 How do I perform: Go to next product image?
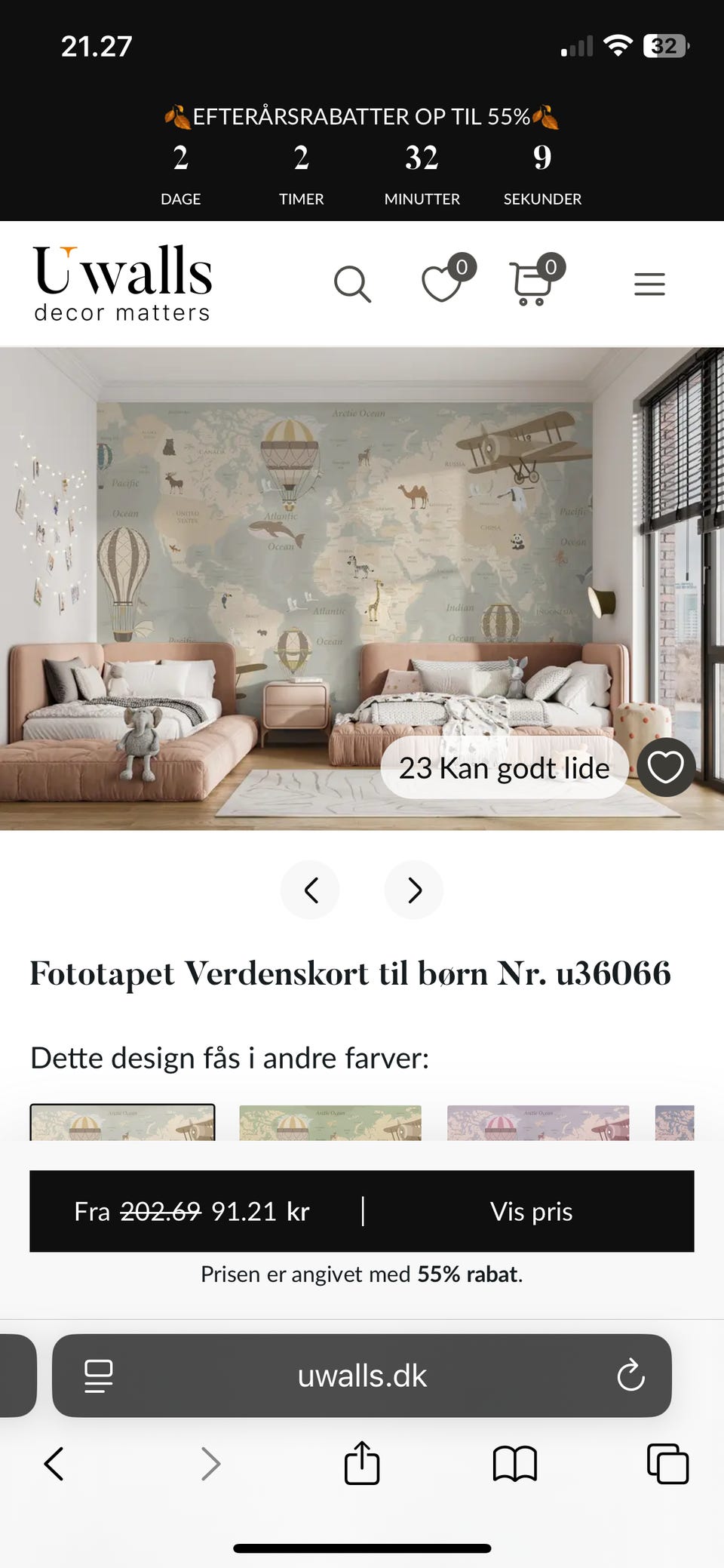point(413,890)
